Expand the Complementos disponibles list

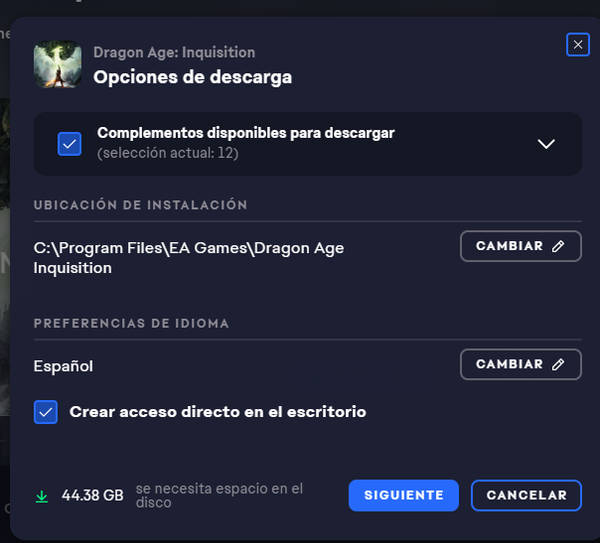coord(545,143)
